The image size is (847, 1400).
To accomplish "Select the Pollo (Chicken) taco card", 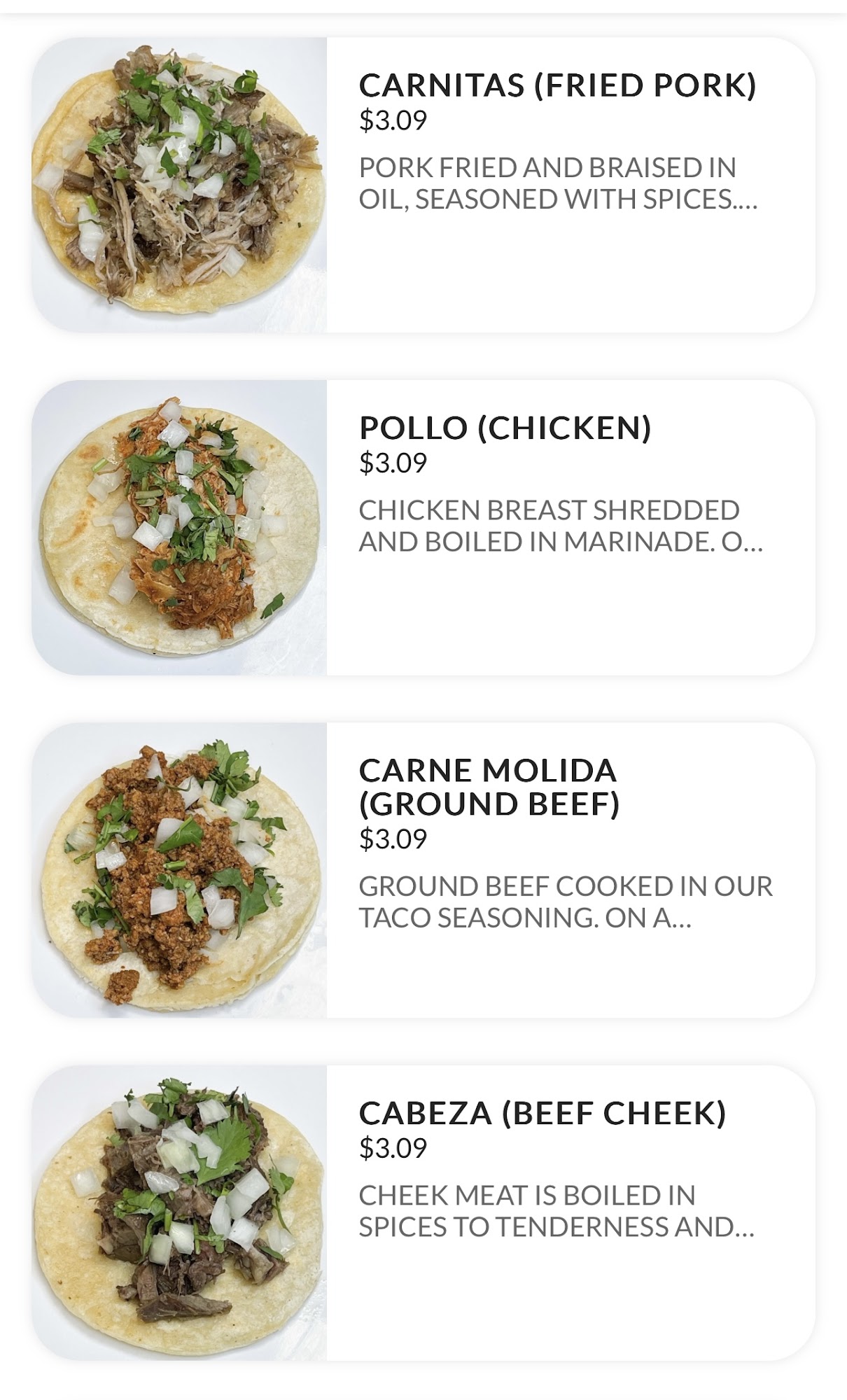I will (x=505, y=428).
